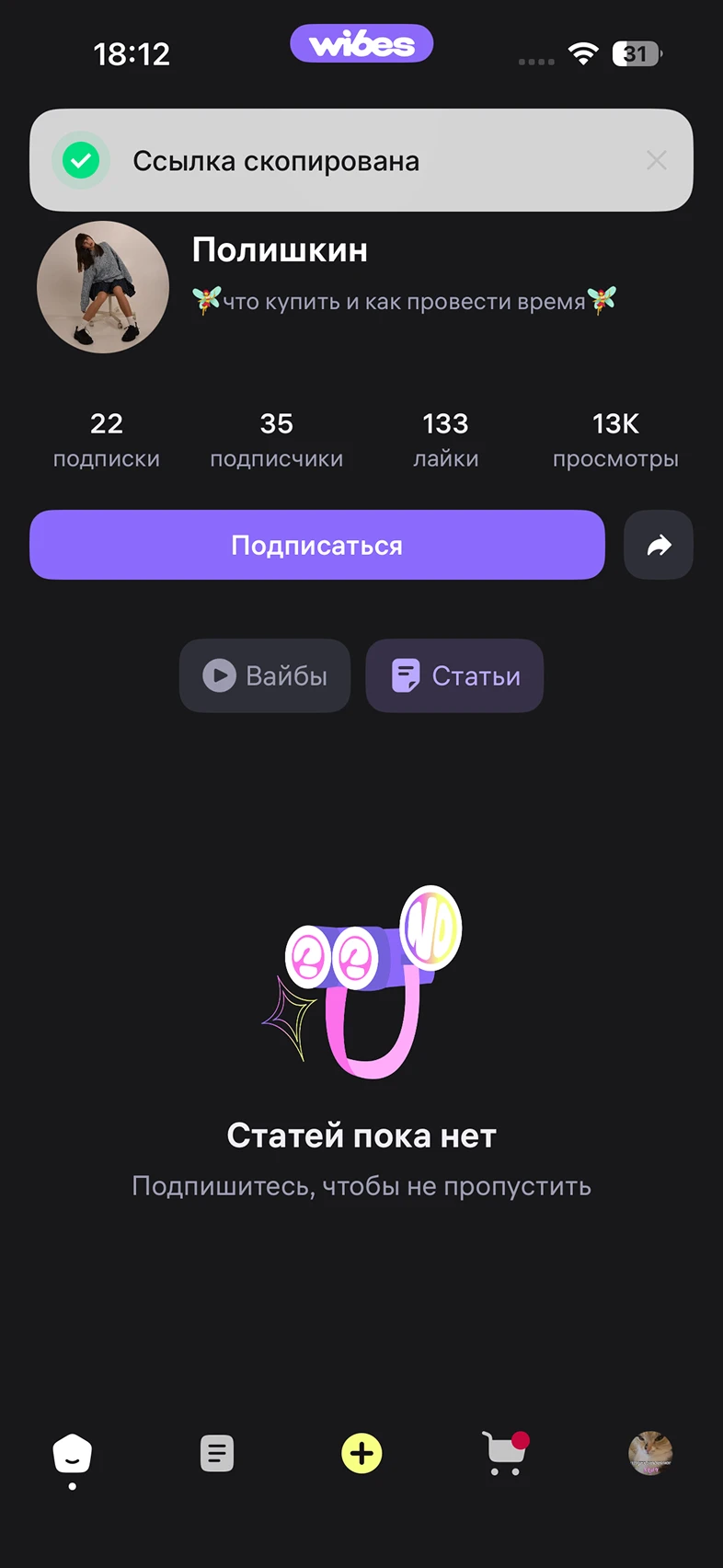Open the 35 подписчики list

click(x=276, y=439)
